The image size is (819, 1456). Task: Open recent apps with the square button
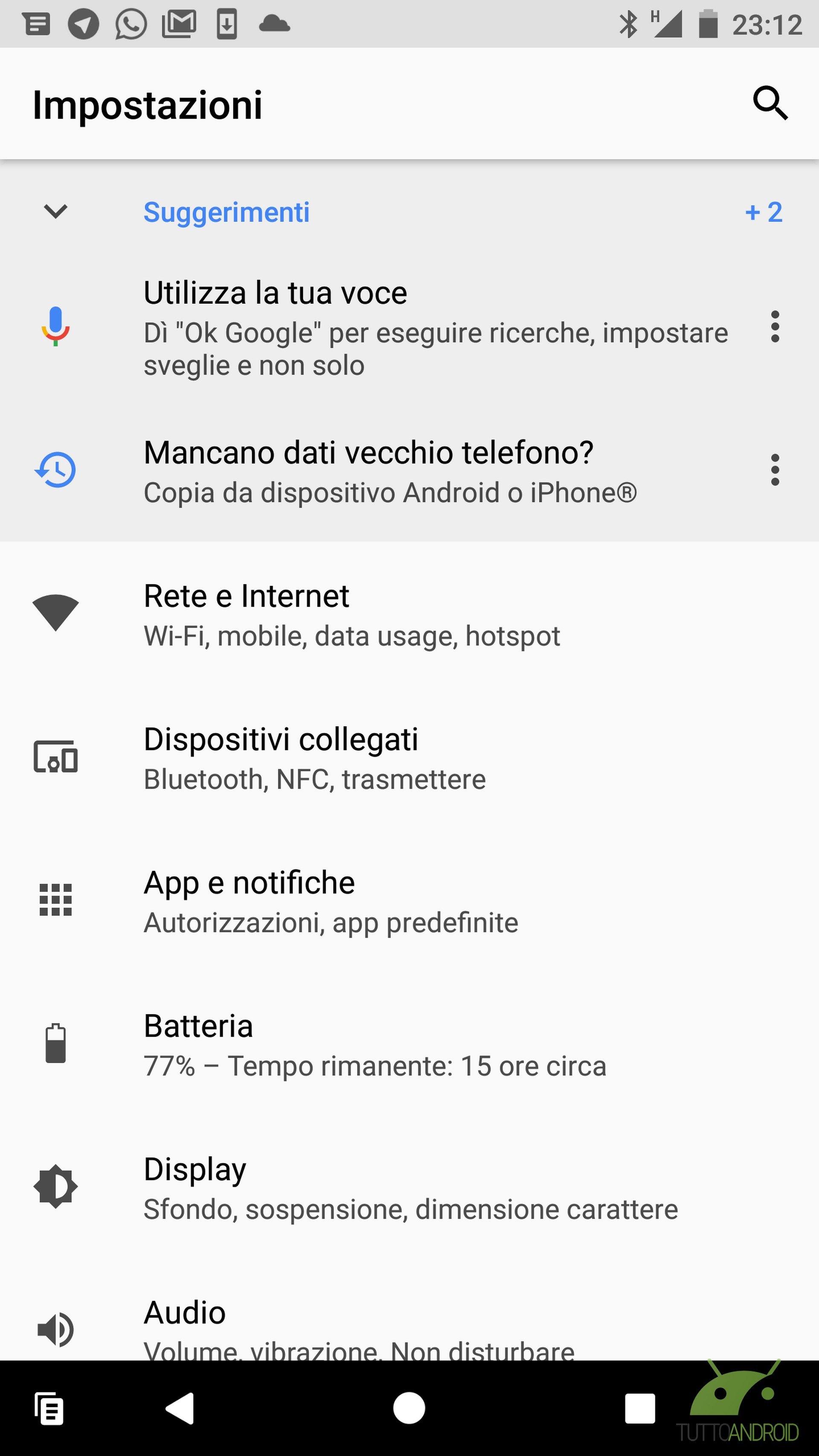tap(640, 1409)
